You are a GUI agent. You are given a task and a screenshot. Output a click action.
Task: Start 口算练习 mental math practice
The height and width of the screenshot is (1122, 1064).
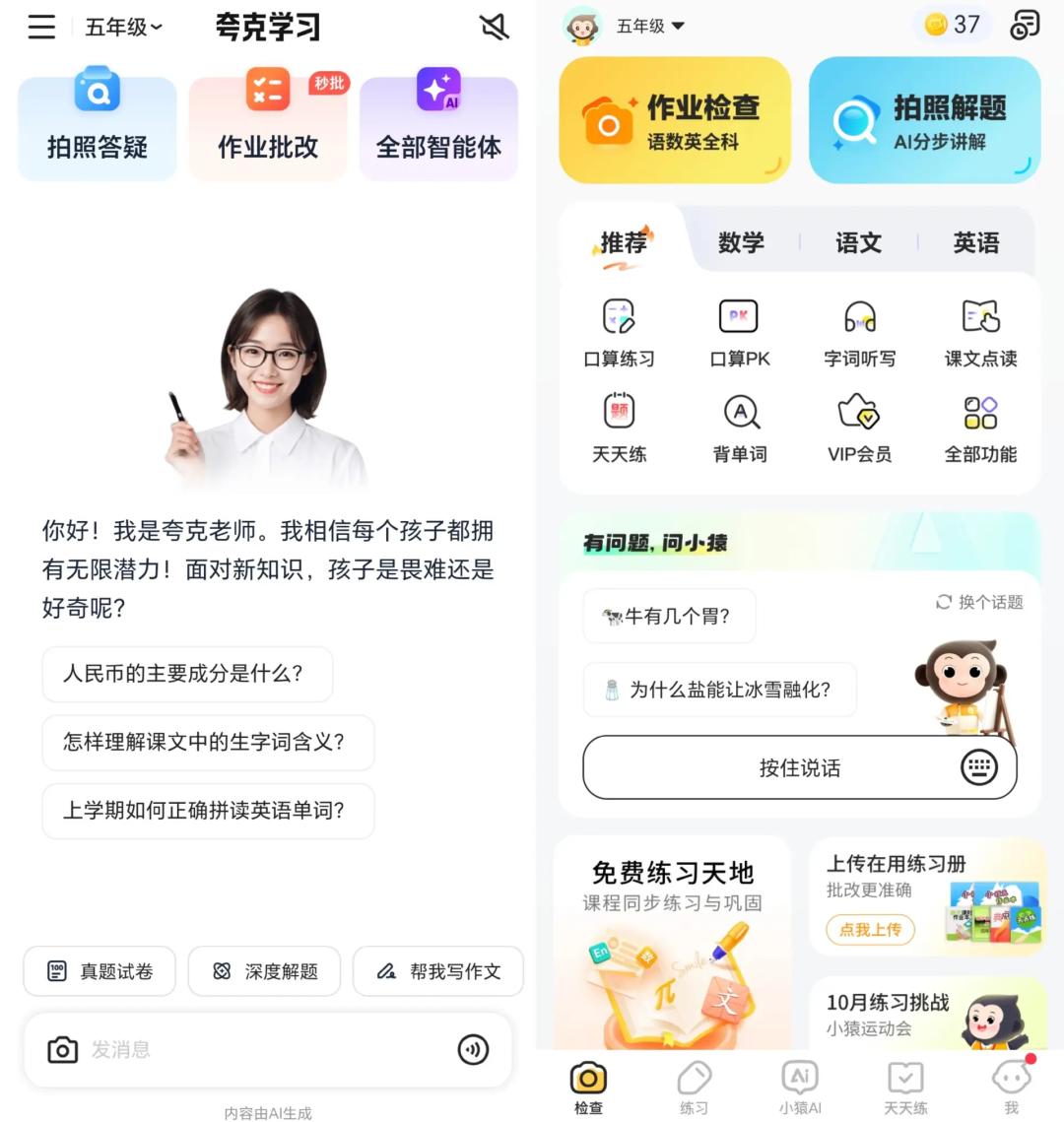(x=620, y=330)
